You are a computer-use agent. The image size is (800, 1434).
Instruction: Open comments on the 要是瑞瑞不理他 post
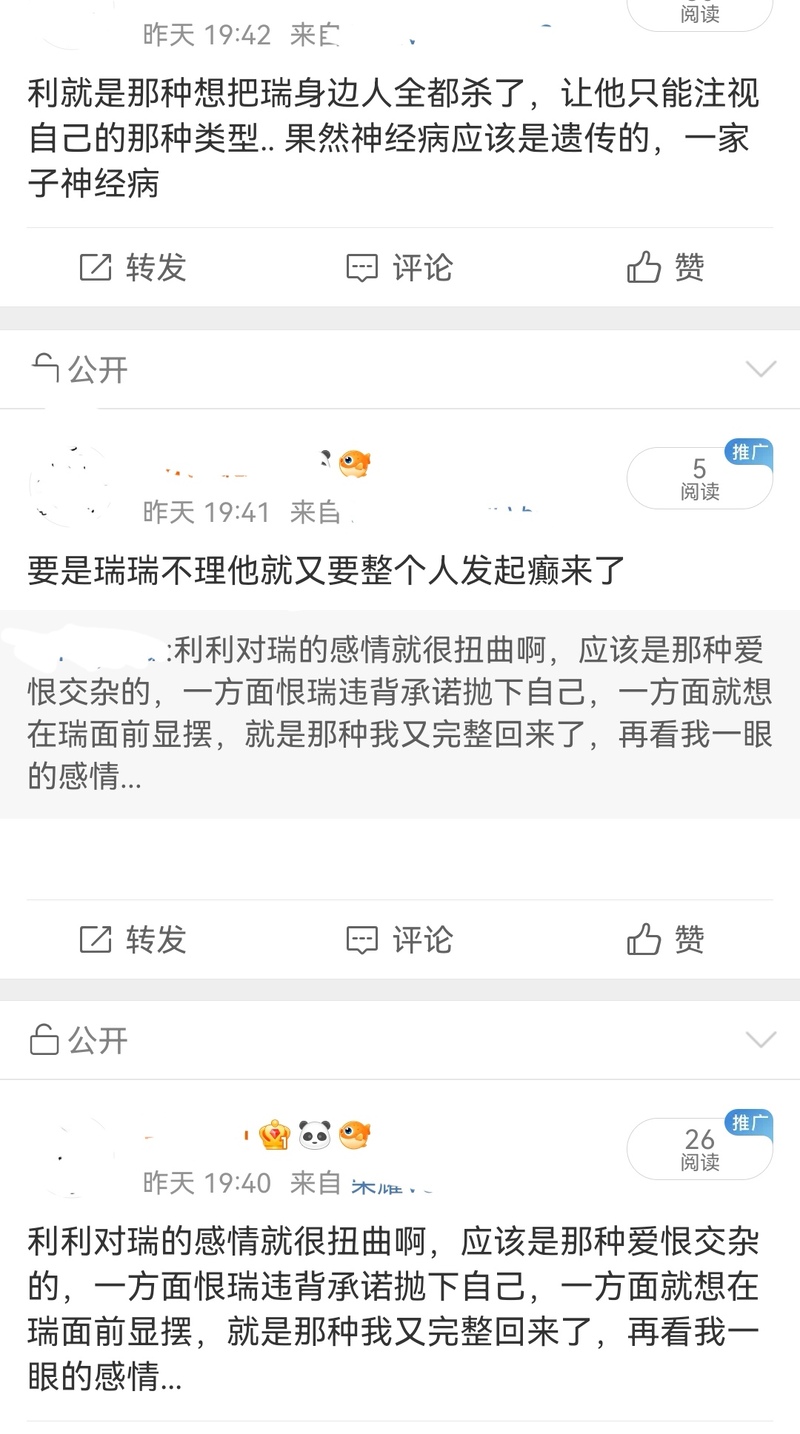[399, 939]
